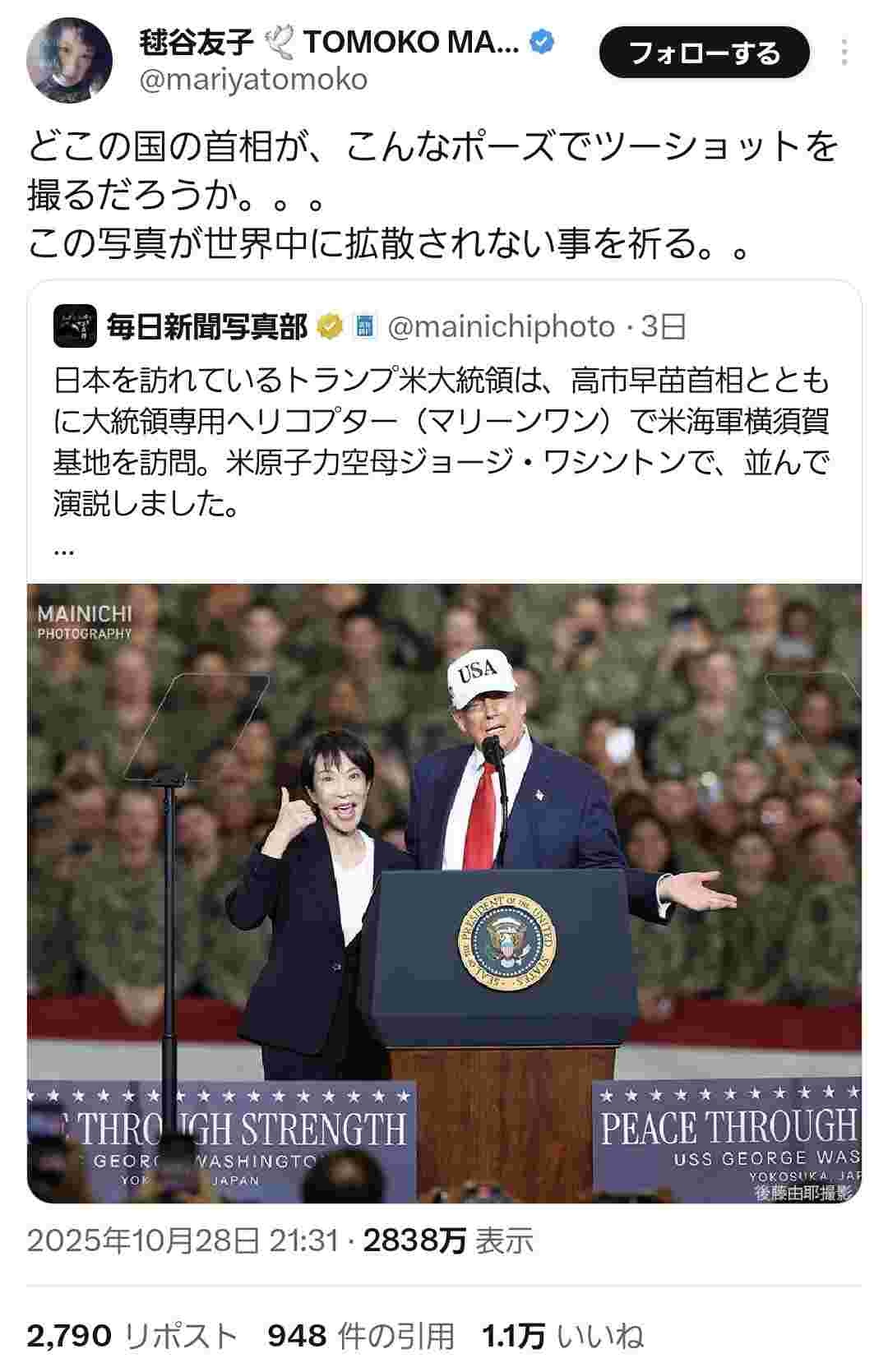Screen dimensions: 888x1372
Task: View the 948 件の引用 quotes
Action: [360, 1336]
